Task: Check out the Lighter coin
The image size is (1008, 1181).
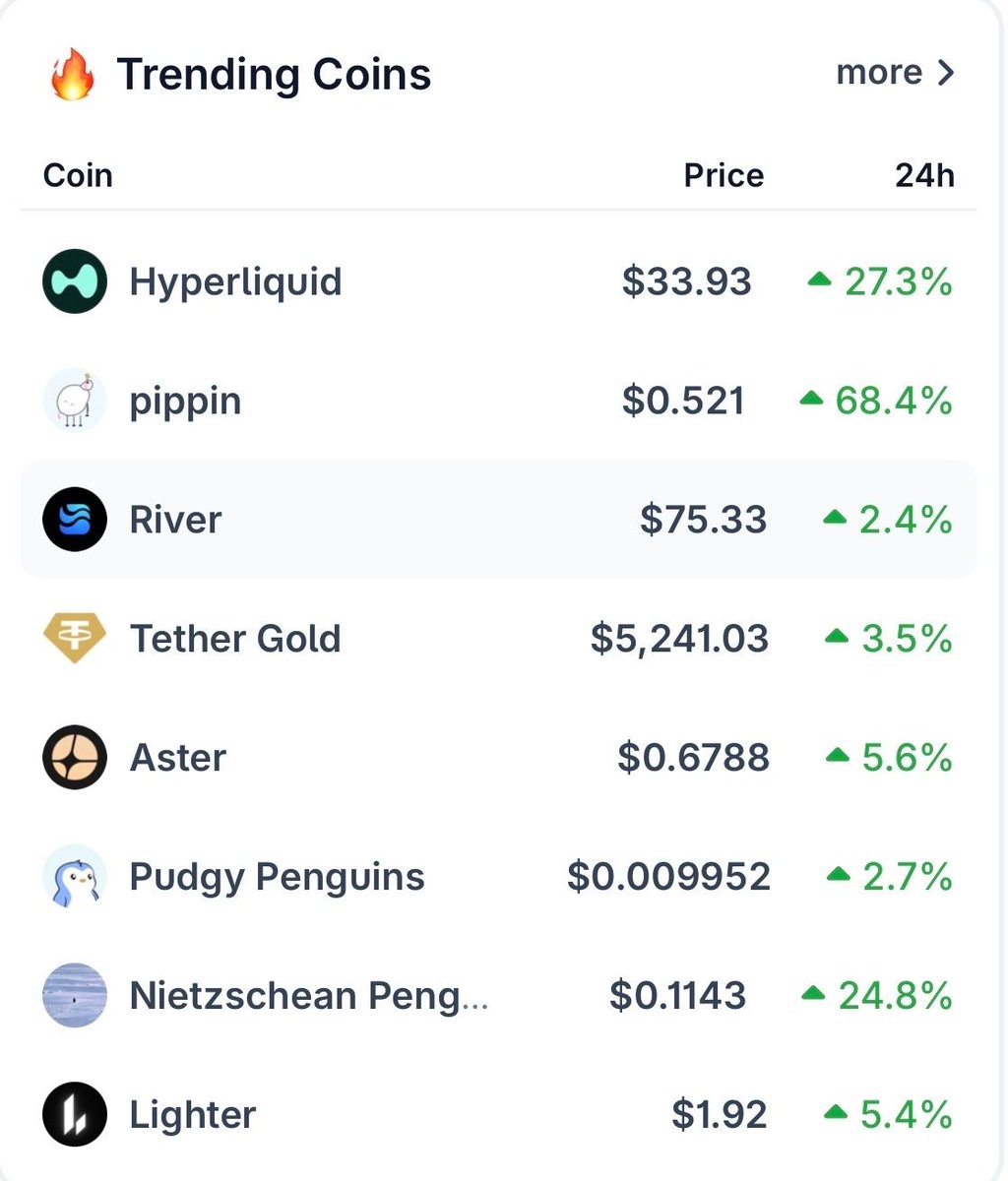Action: tap(193, 1115)
